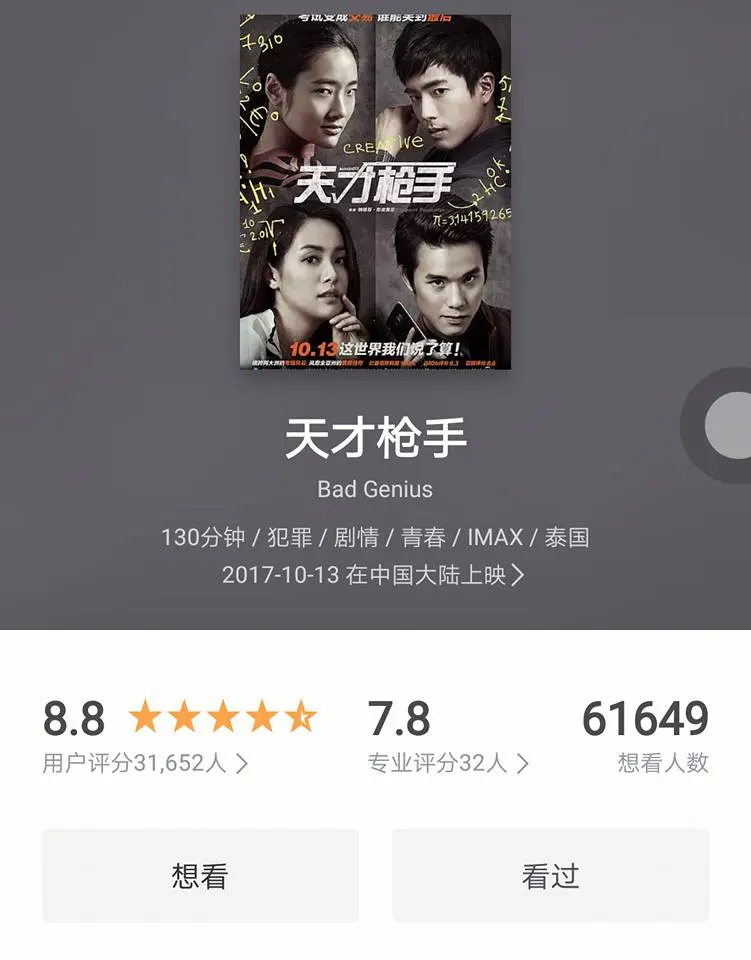Screen dimensions: 751x960
Task: Mark the movie as 想看
Action: (200, 876)
